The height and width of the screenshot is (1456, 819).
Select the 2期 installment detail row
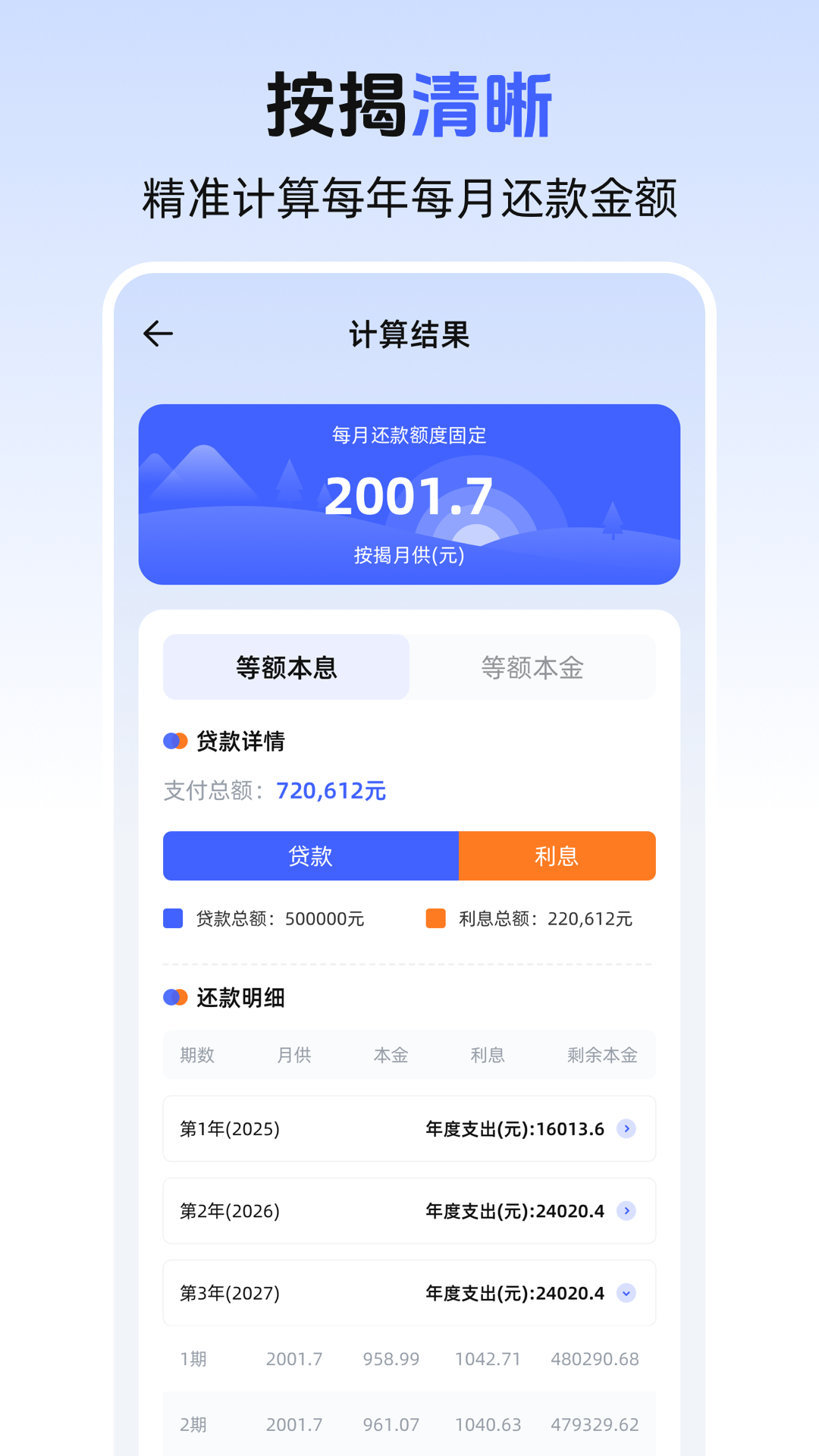[x=409, y=1425]
